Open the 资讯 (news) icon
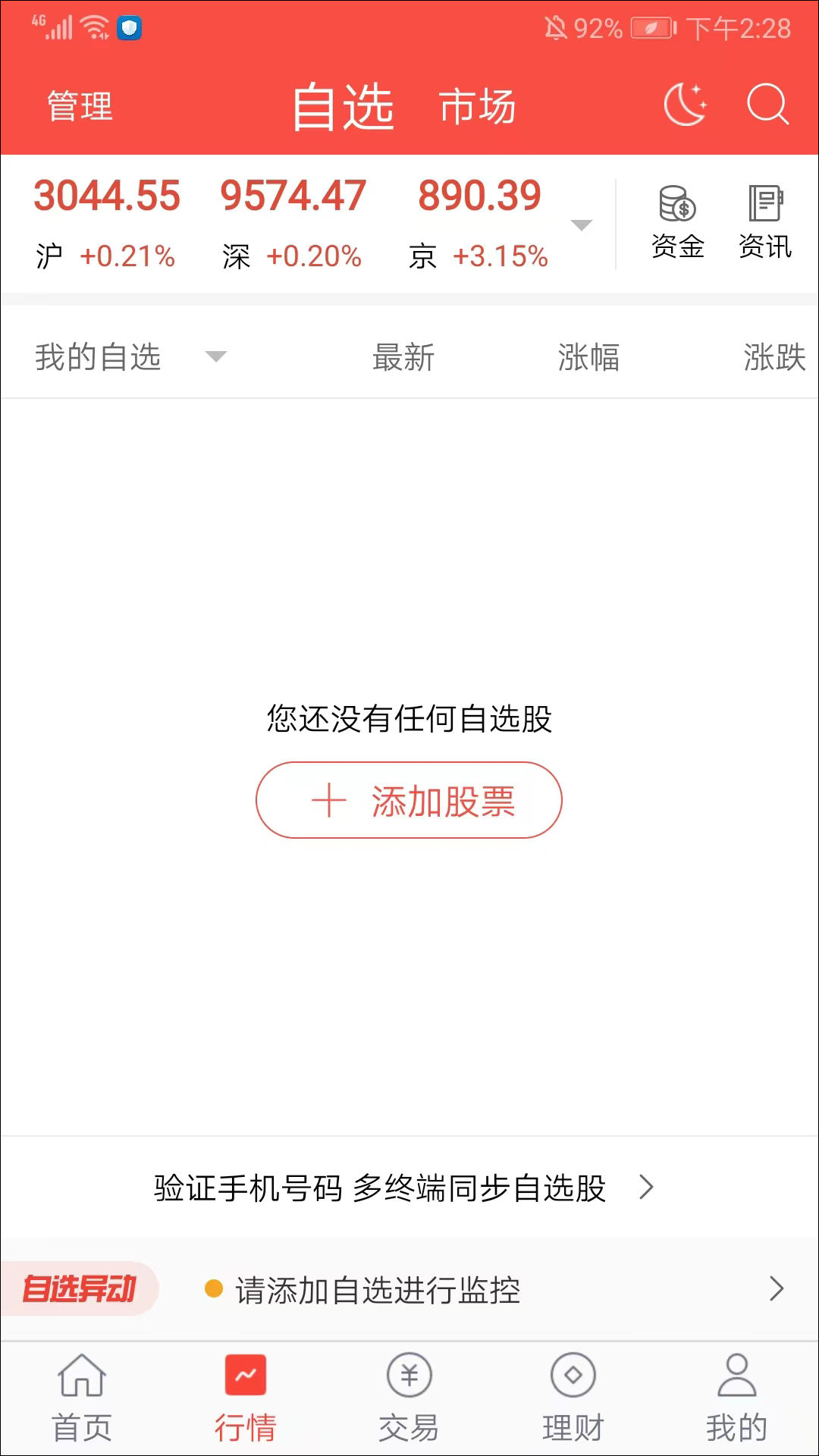The height and width of the screenshot is (1456, 819). [765, 220]
